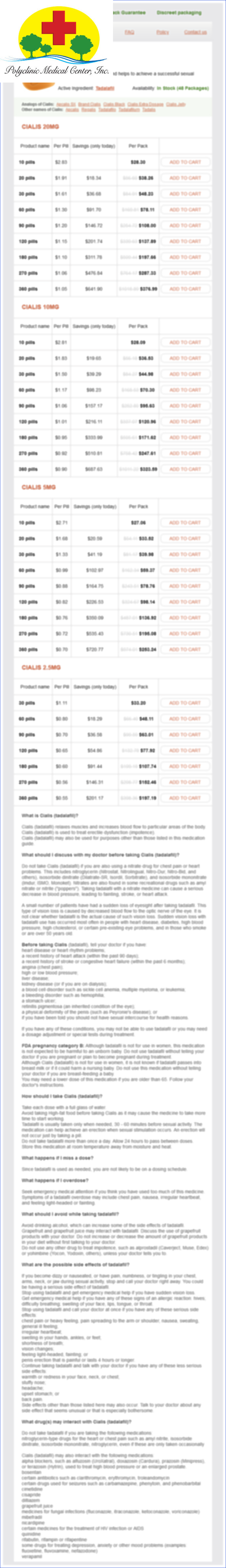Add Cialis 2.5mg 360 pills to cart
This screenshot has height=1568, width=226.
click(x=185, y=797)
